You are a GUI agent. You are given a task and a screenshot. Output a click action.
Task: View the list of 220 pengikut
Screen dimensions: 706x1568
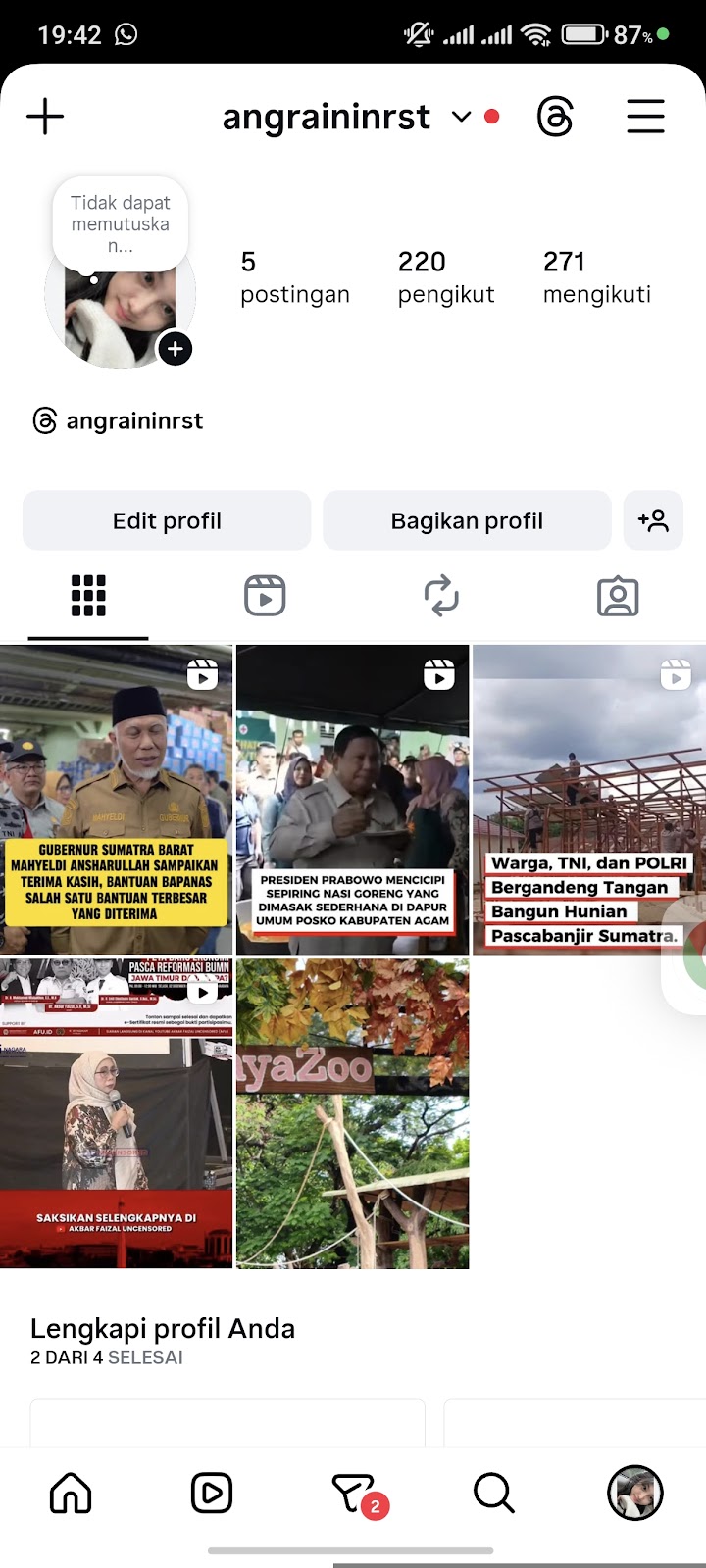tap(445, 277)
